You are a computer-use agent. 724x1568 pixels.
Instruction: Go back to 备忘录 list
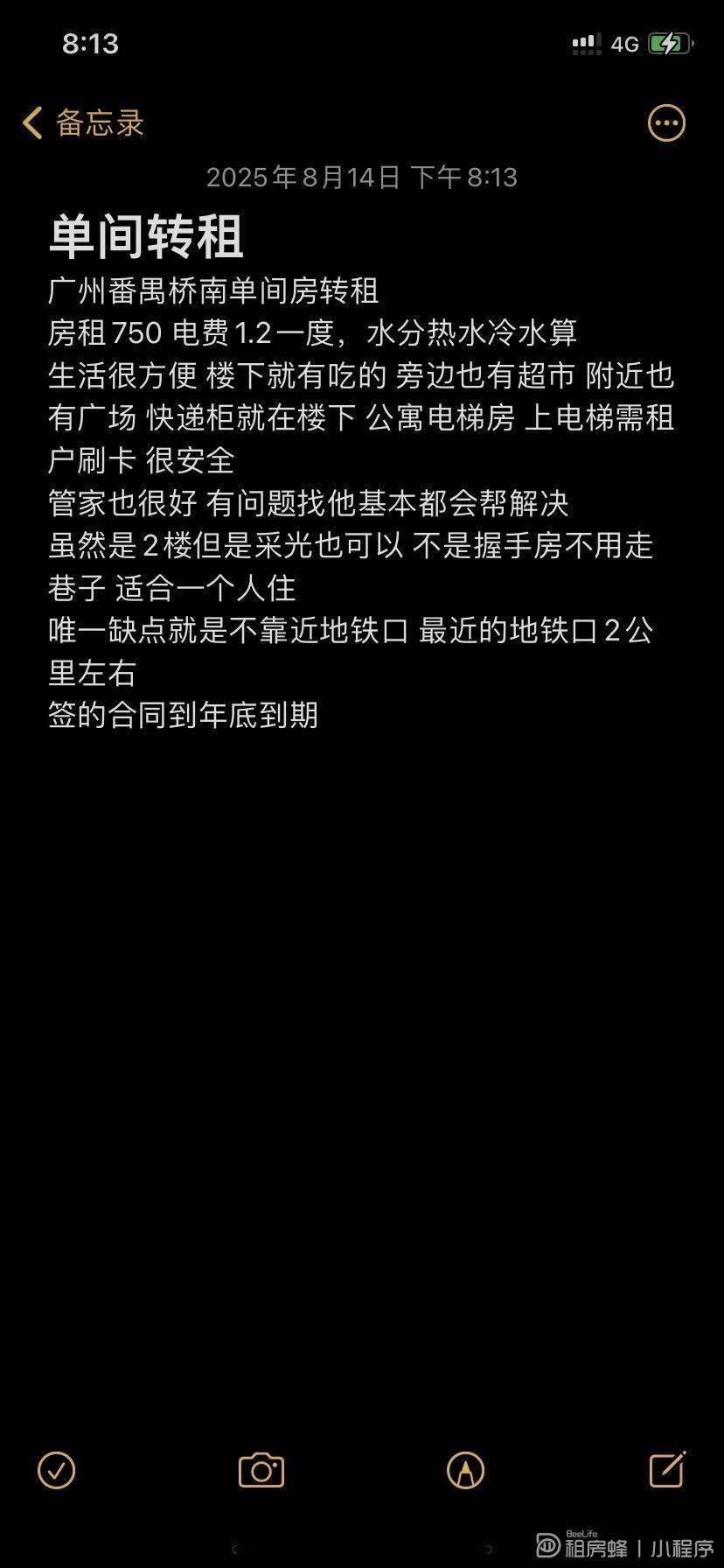83,123
